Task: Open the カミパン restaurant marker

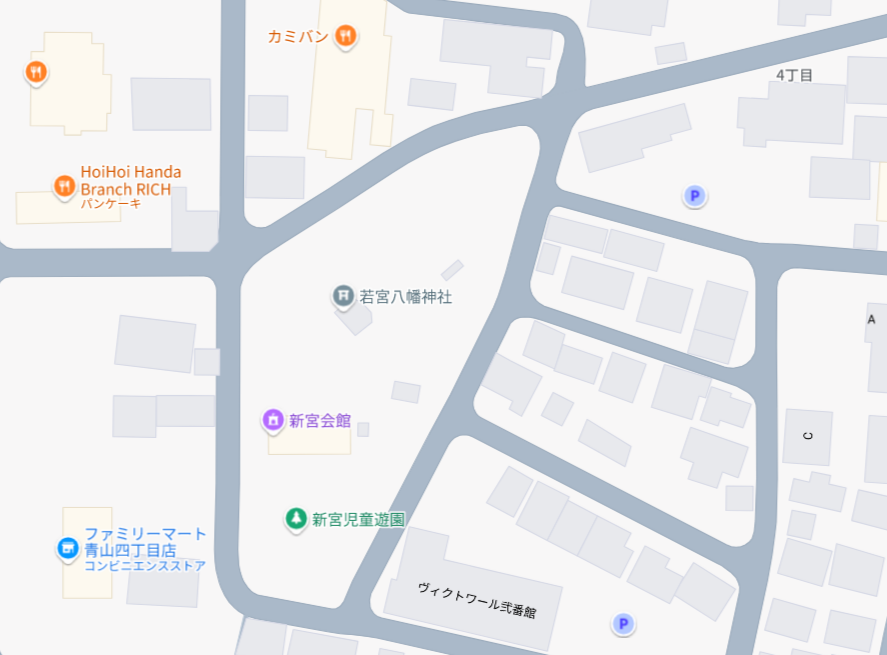Action: [346, 36]
